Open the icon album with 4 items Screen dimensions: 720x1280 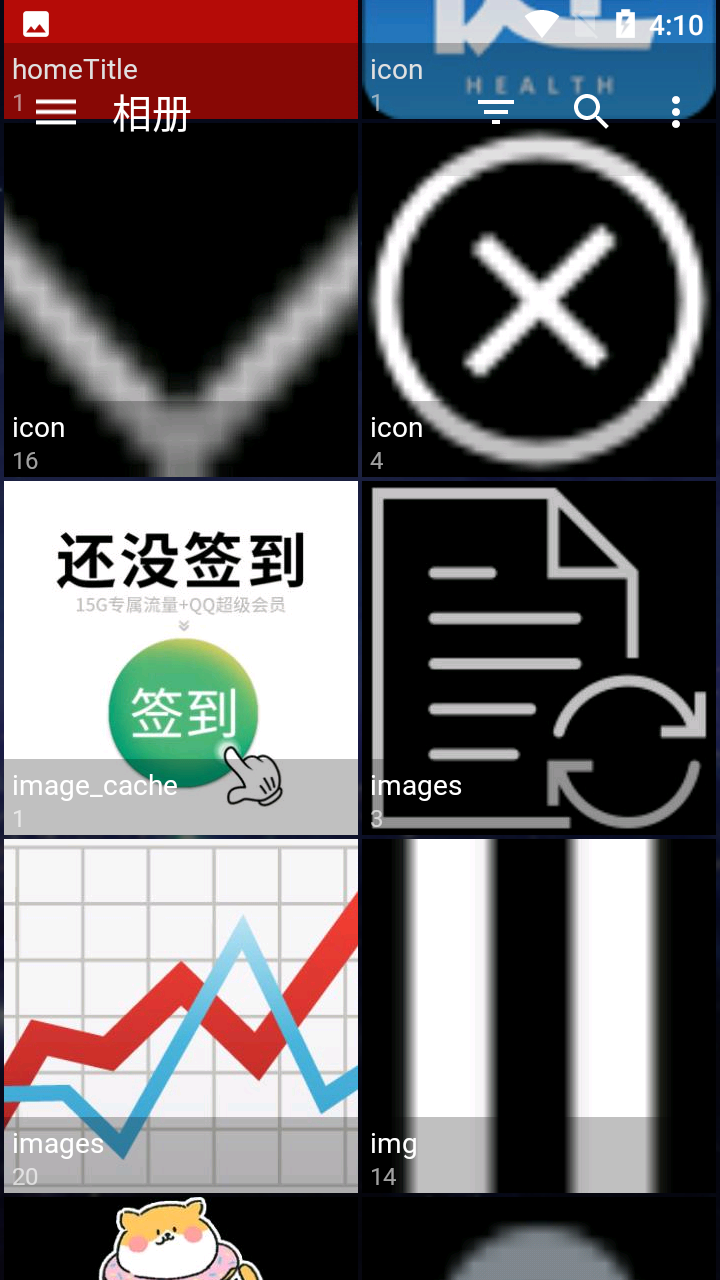pos(539,299)
